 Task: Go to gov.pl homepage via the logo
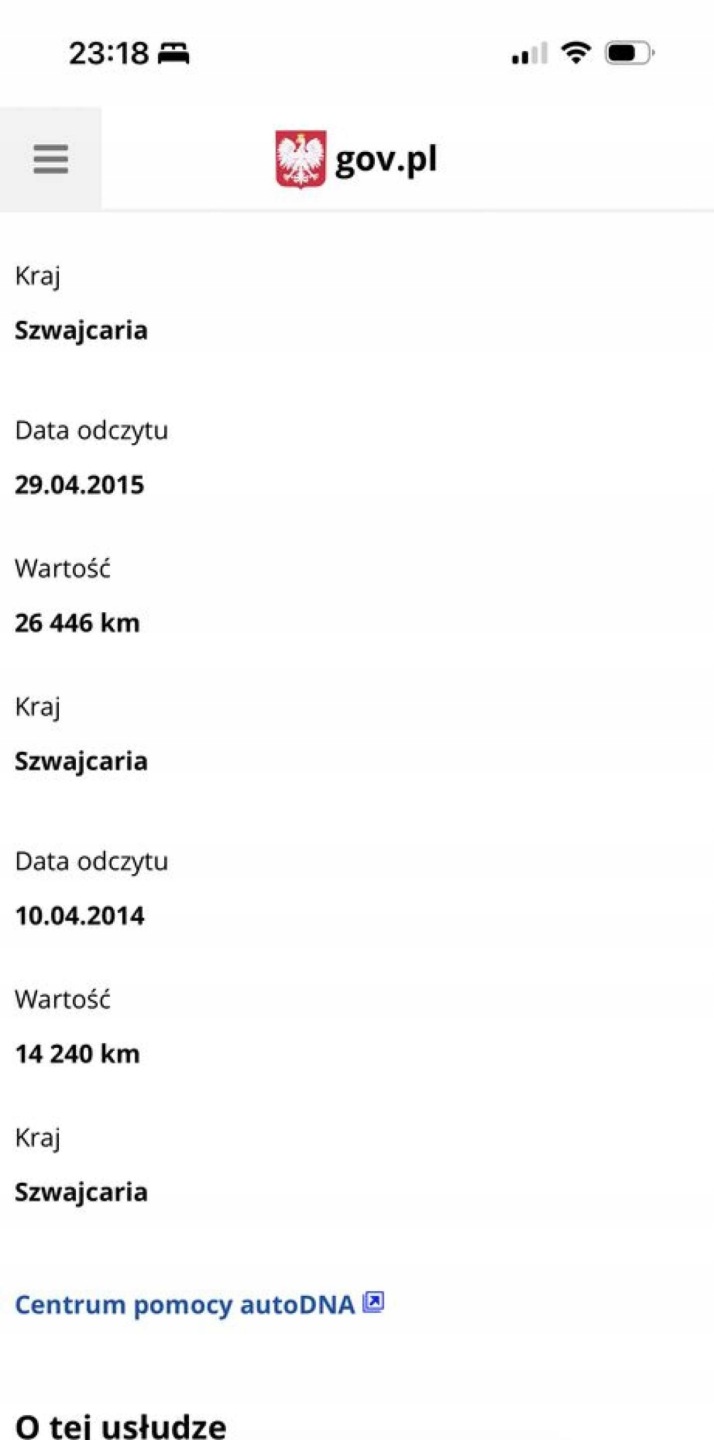tap(356, 160)
